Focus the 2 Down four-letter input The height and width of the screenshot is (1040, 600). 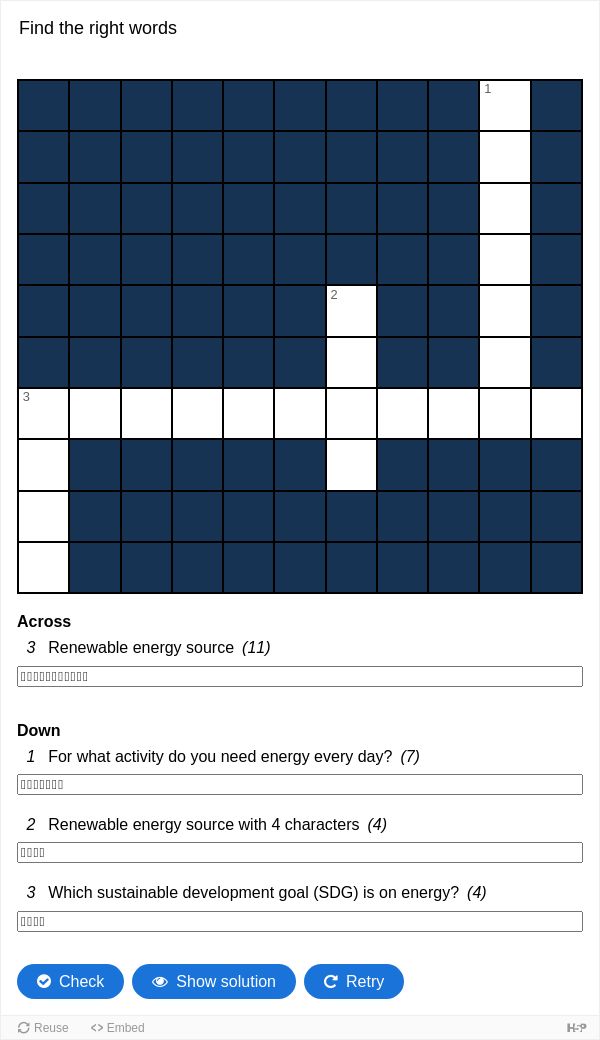(x=300, y=853)
